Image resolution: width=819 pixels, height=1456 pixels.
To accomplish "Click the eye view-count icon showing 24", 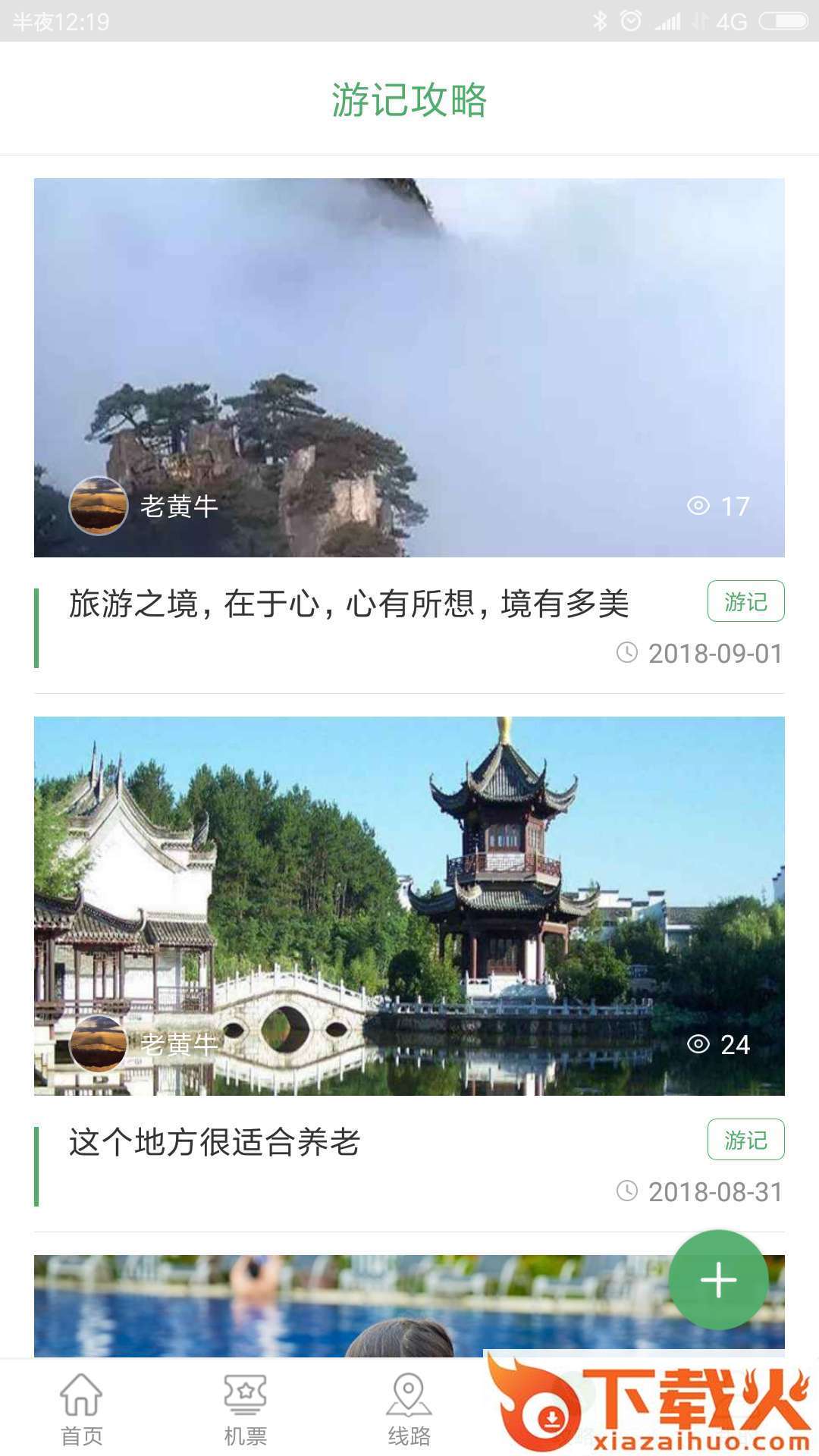I will (698, 1045).
